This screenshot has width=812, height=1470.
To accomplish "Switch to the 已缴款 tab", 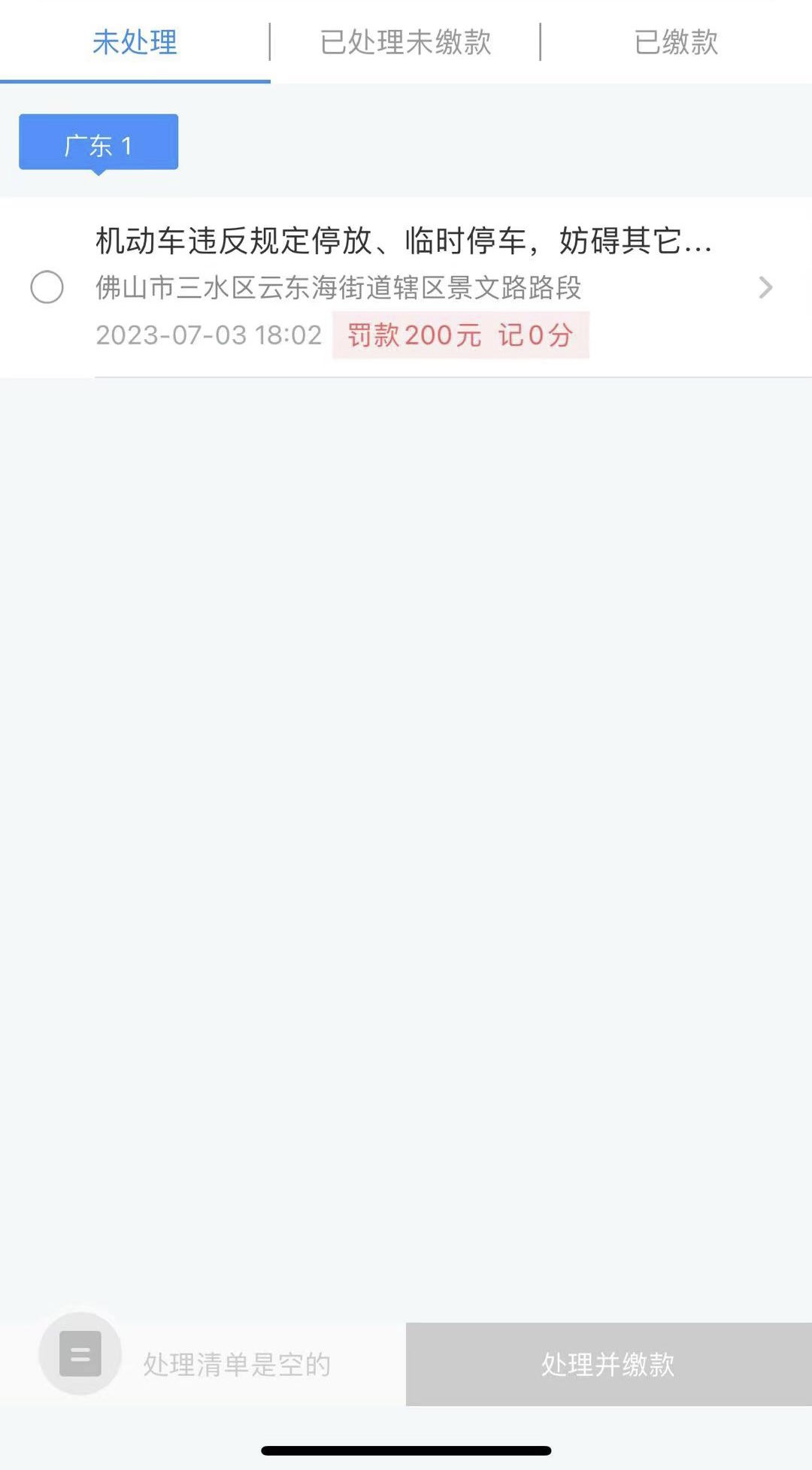I will click(675, 42).
